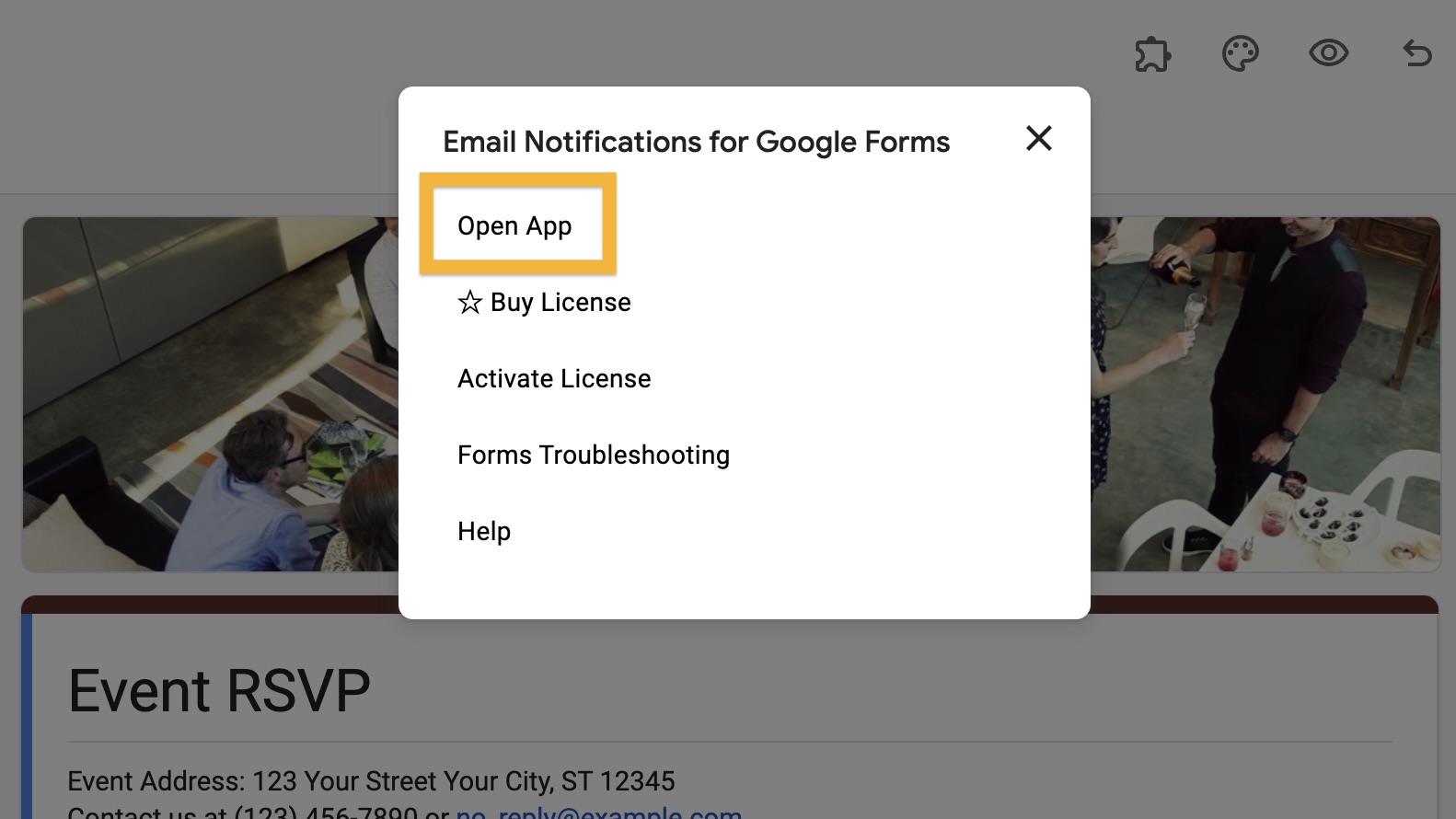Open the add-ons puzzle icon

point(1151,54)
